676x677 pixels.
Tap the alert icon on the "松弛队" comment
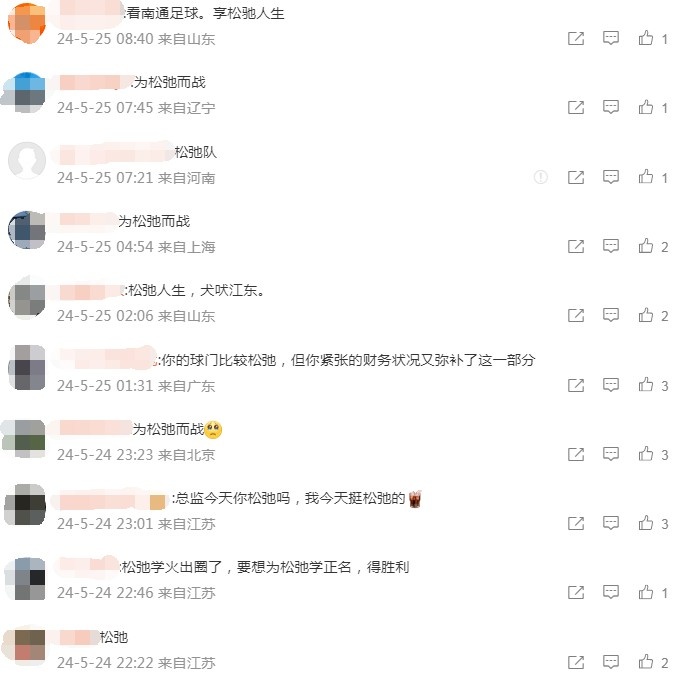[541, 177]
